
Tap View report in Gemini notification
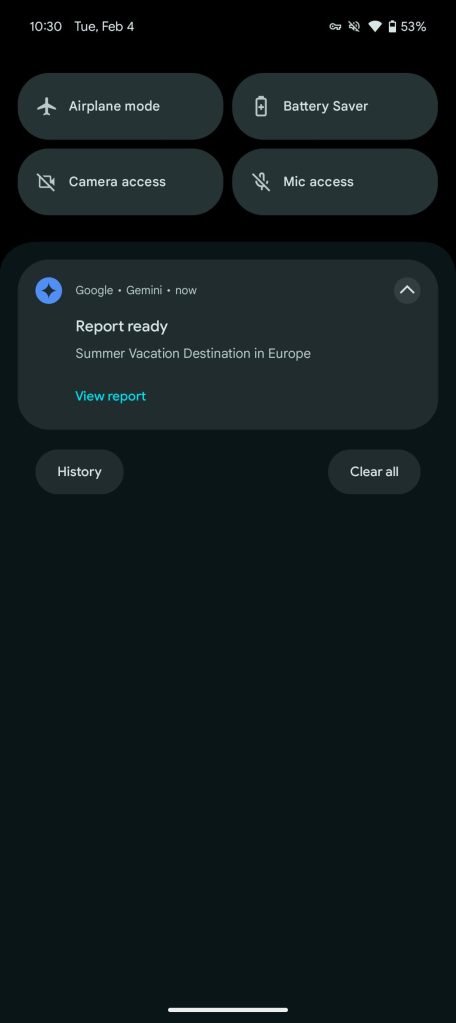[x=110, y=396]
